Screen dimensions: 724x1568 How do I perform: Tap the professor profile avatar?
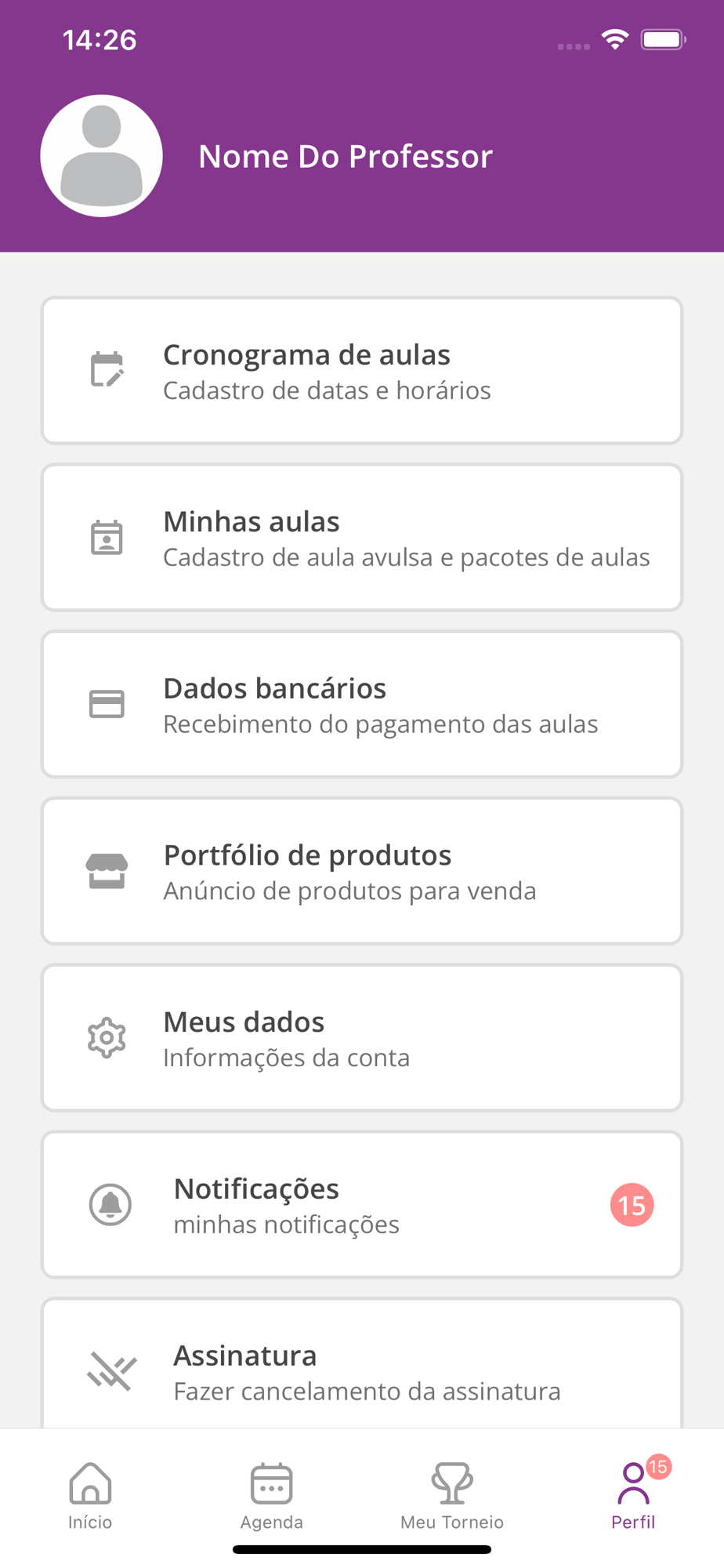pyautogui.click(x=102, y=156)
